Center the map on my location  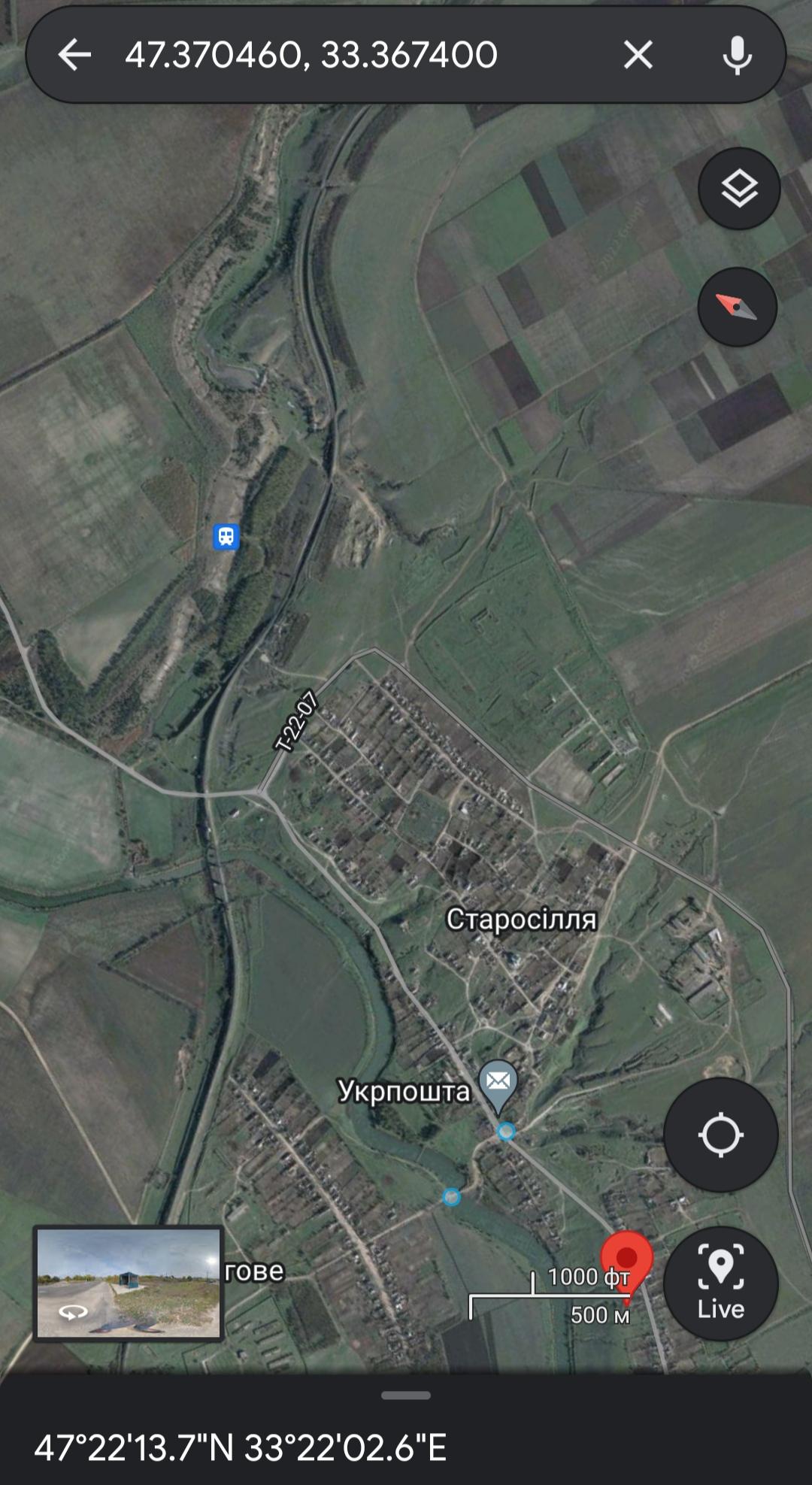coord(720,1135)
